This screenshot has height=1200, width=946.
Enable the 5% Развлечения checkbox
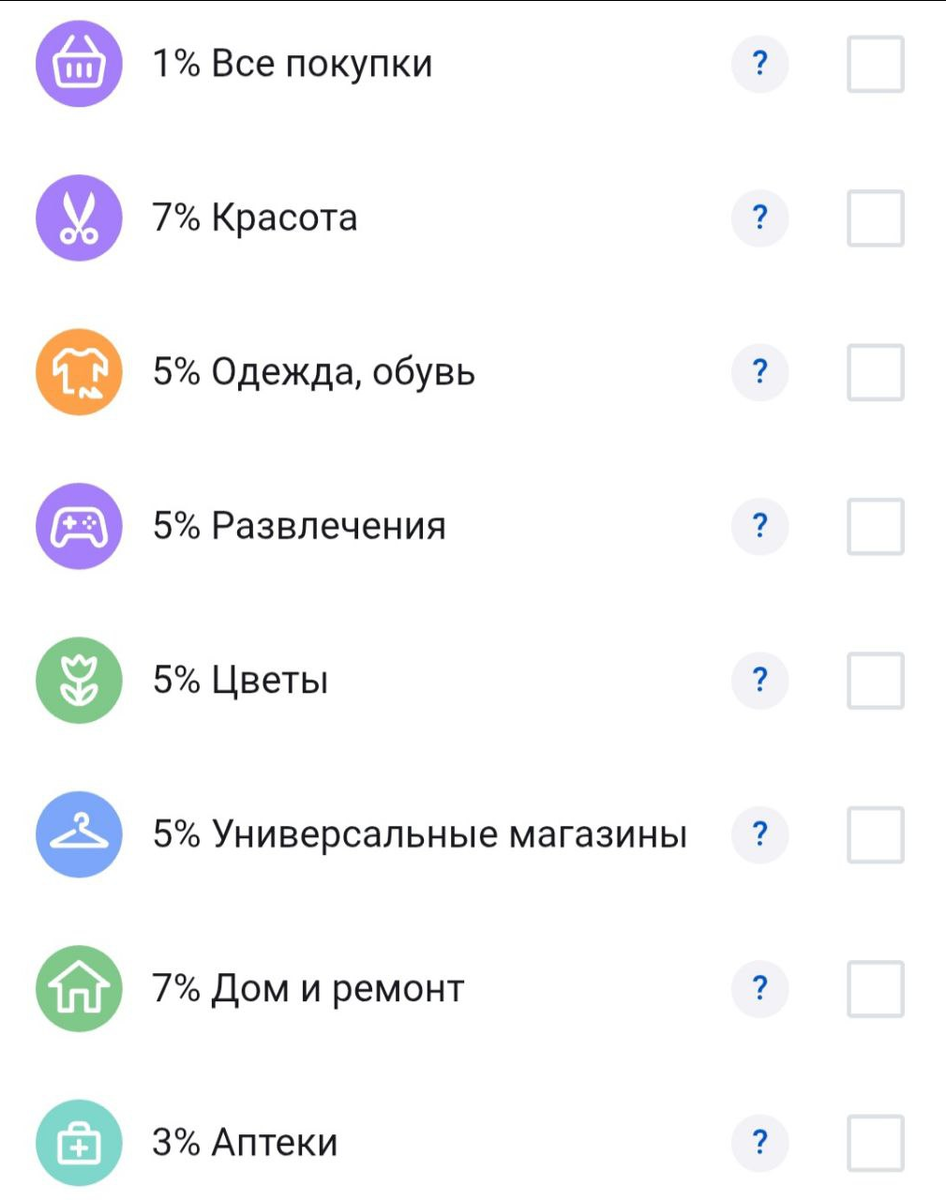875,526
